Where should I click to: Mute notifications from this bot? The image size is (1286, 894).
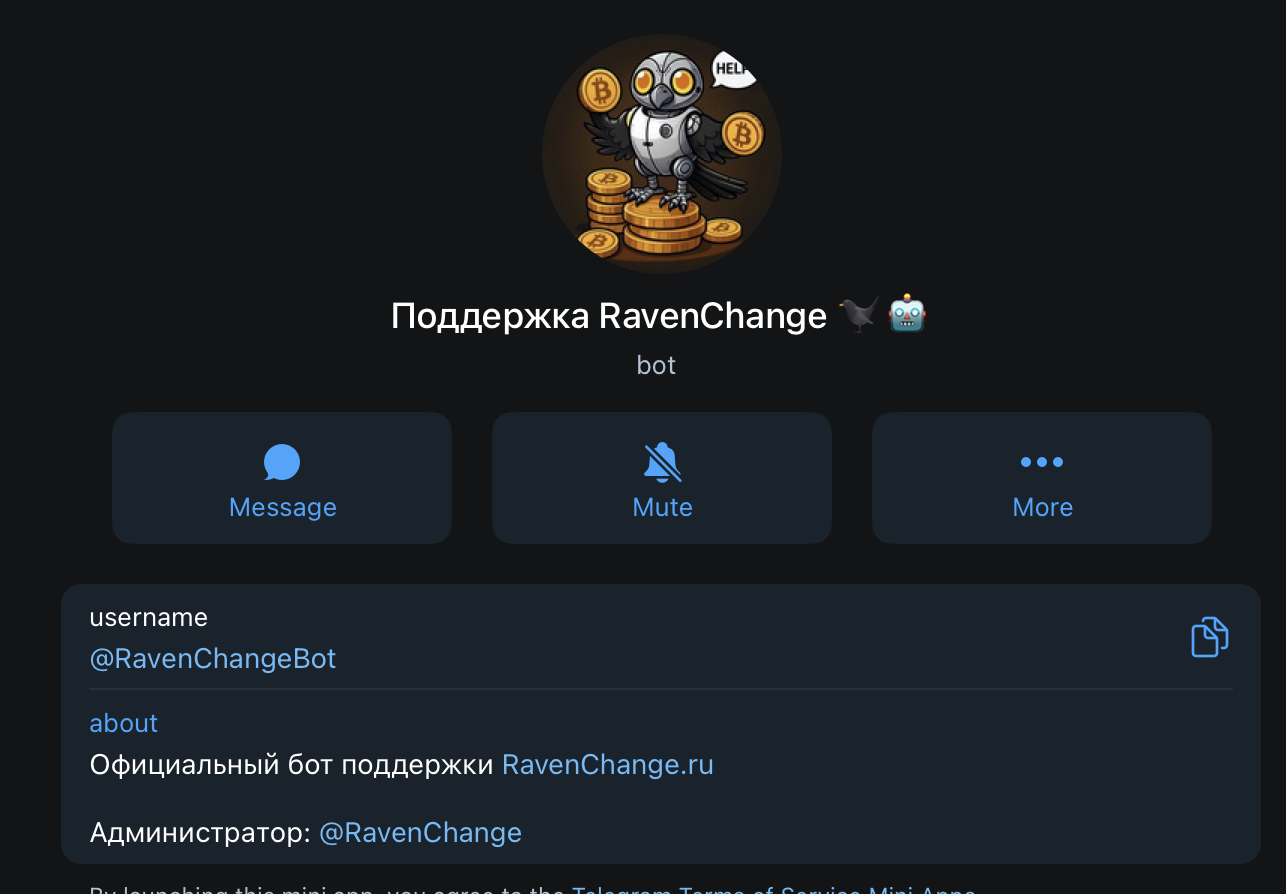[662, 478]
